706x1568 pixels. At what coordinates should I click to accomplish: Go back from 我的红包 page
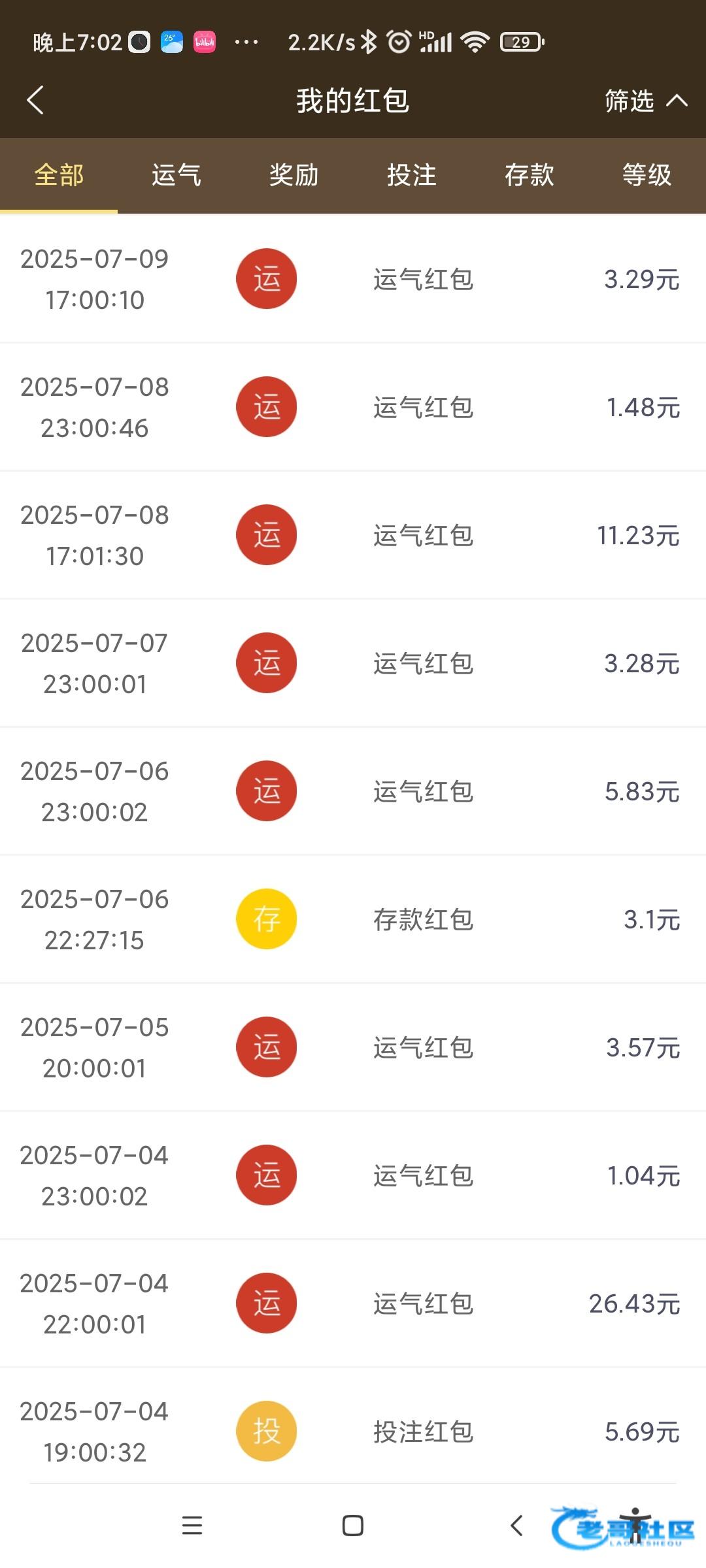pos(35,101)
